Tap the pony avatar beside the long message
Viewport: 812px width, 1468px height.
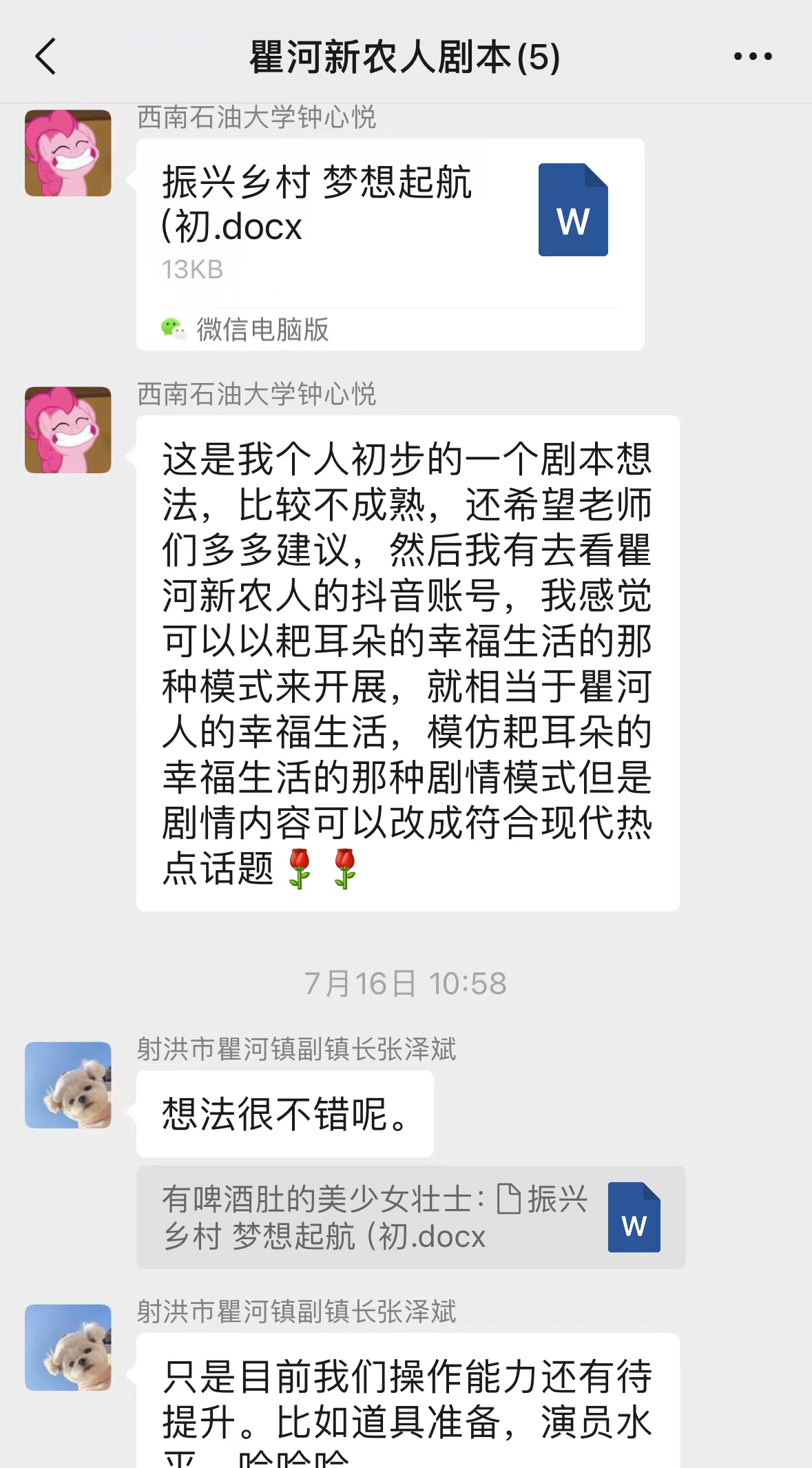(68, 430)
